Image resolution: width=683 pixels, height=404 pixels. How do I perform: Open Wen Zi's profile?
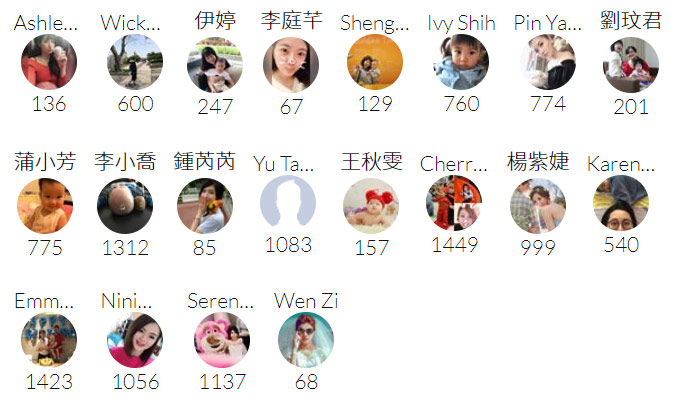306,341
